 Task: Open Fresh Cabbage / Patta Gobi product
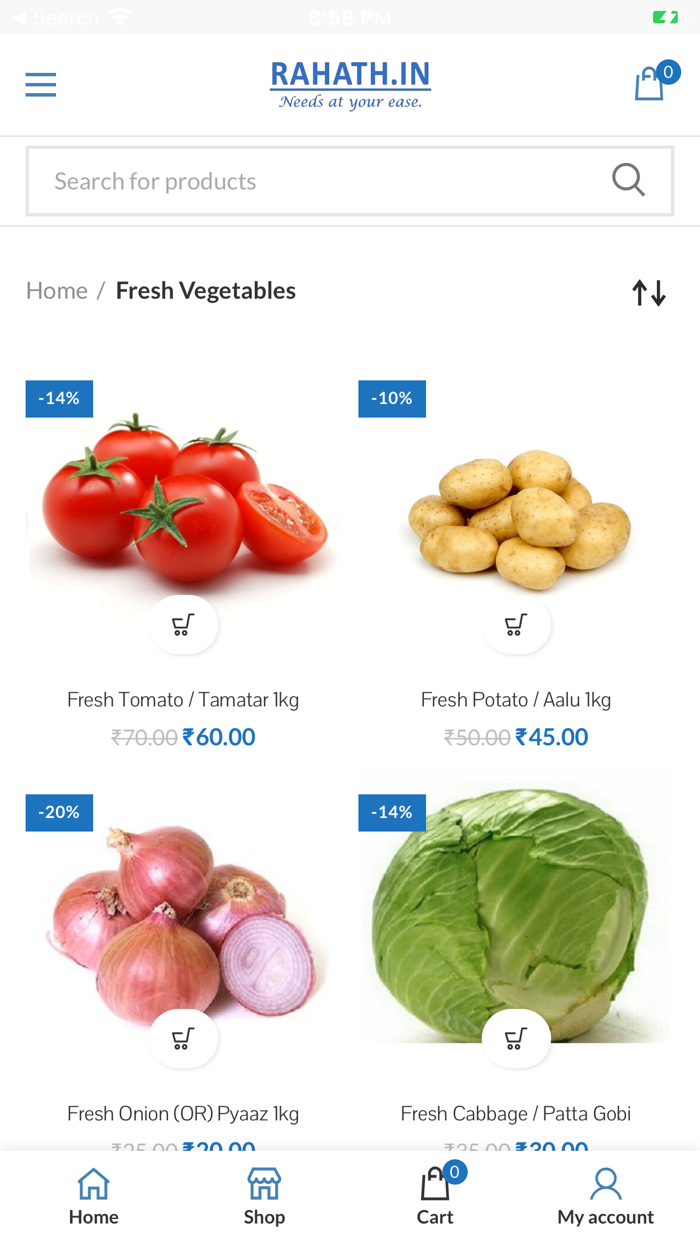(516, 1113)
